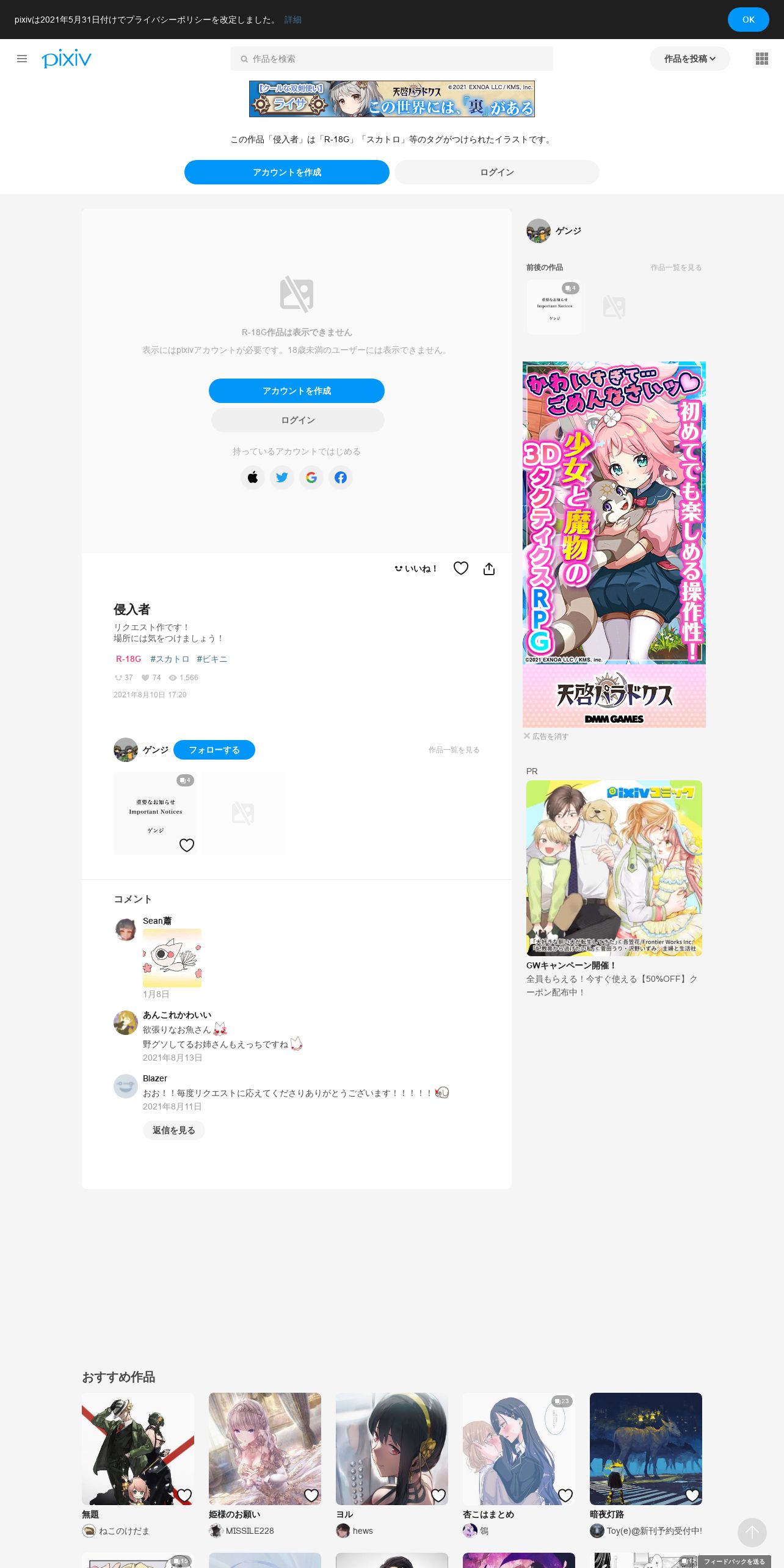The width and height of the screenshot is (784, 1568).
Task: Tap the top ログイン button
Action: (496, 172)
